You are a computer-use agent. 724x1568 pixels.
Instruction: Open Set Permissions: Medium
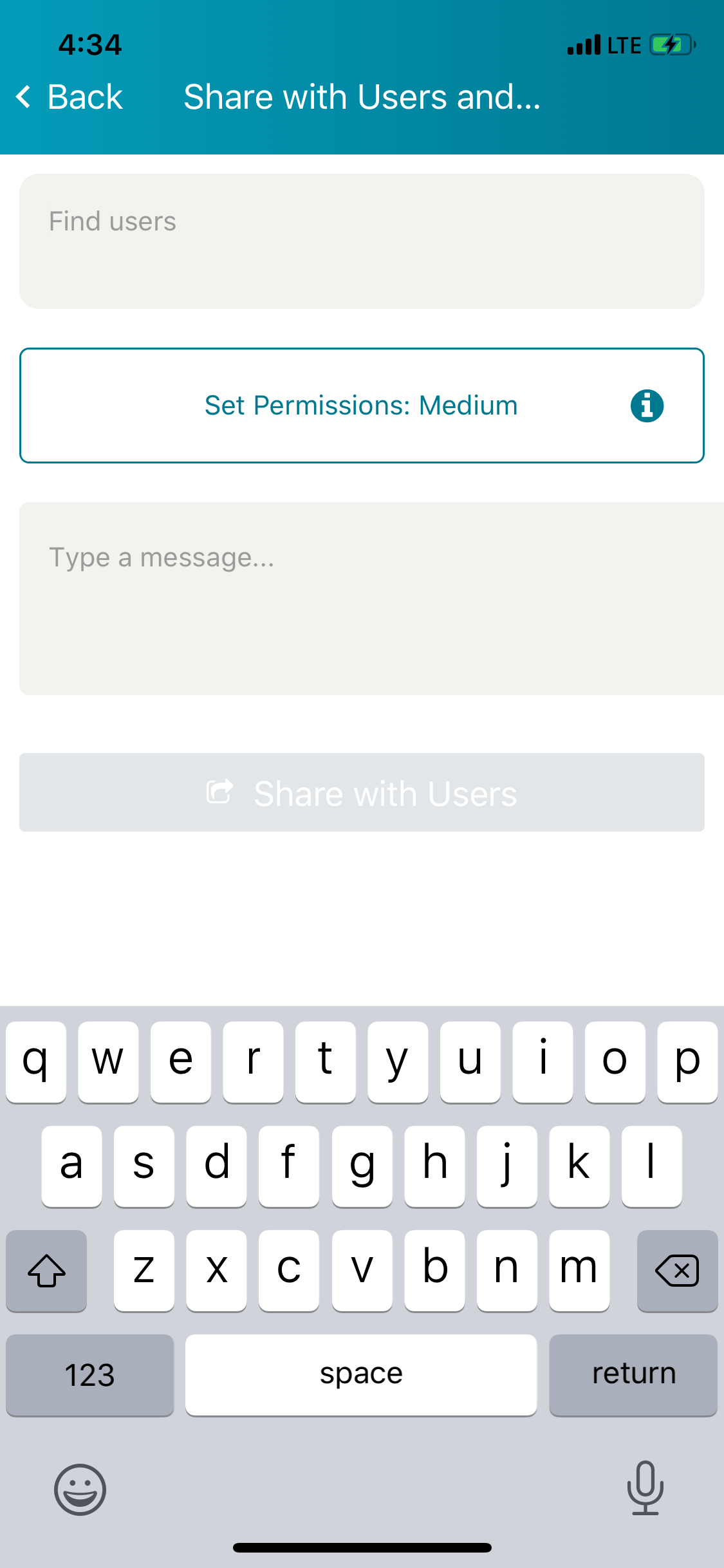360,406
